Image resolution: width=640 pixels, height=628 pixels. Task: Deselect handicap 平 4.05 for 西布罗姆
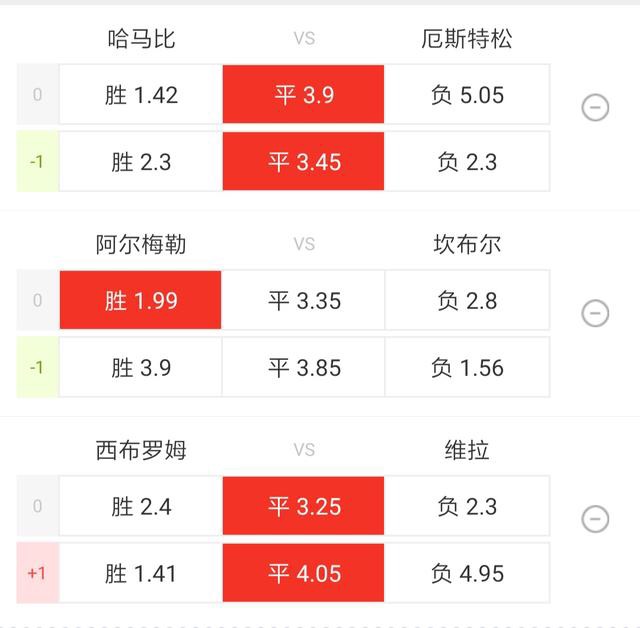coord(303,573)
